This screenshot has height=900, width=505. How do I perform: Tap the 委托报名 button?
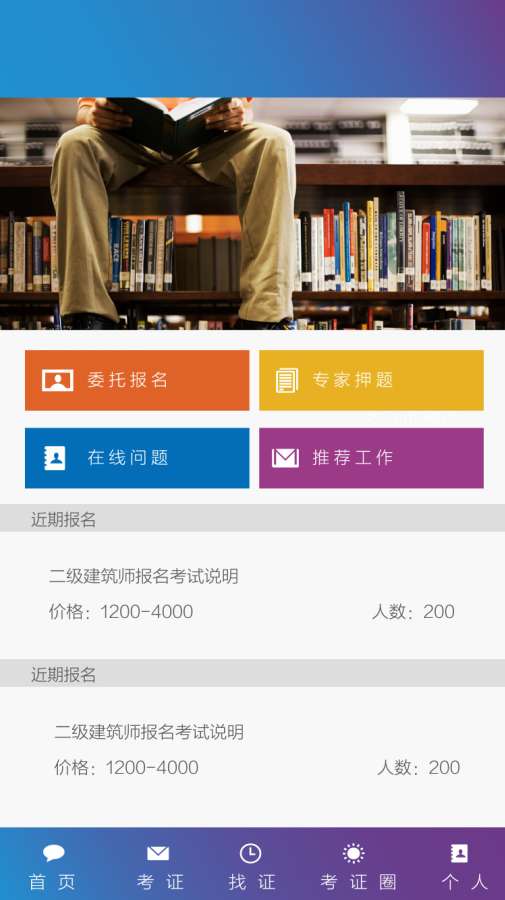pos(137,380)
